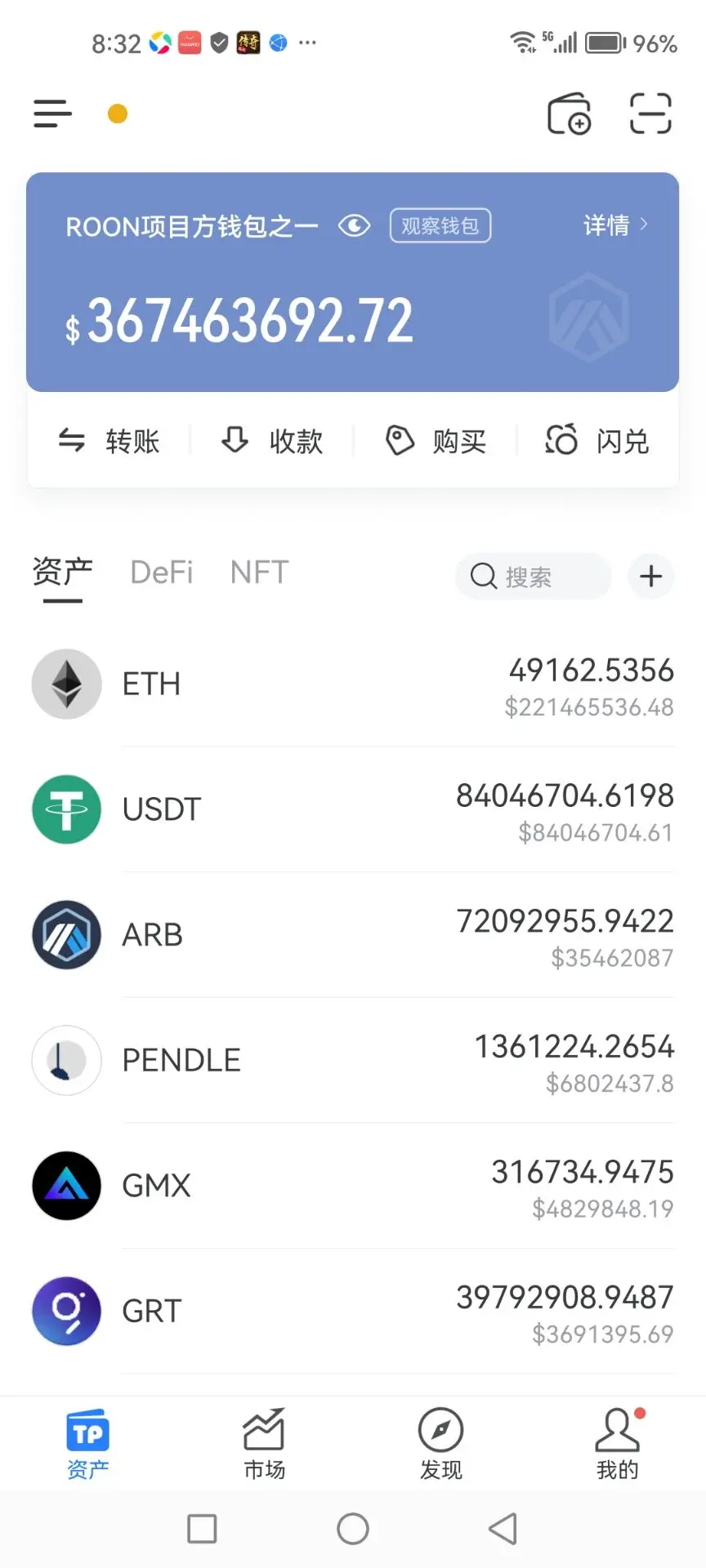Hide the balance with the eye icon
706x1568 pixels.
click(x=355, y=225)
